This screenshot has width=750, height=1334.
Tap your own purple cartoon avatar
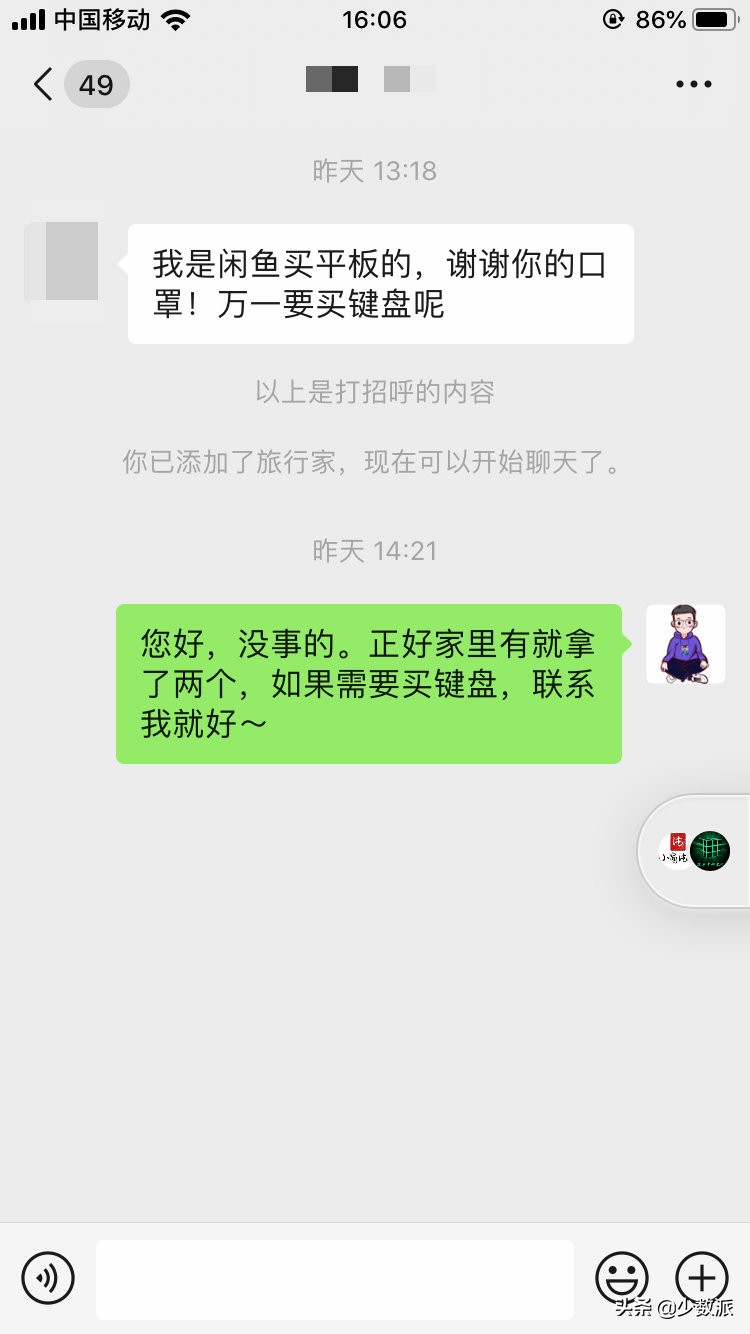pyautogui.click(x=685, y=644)
